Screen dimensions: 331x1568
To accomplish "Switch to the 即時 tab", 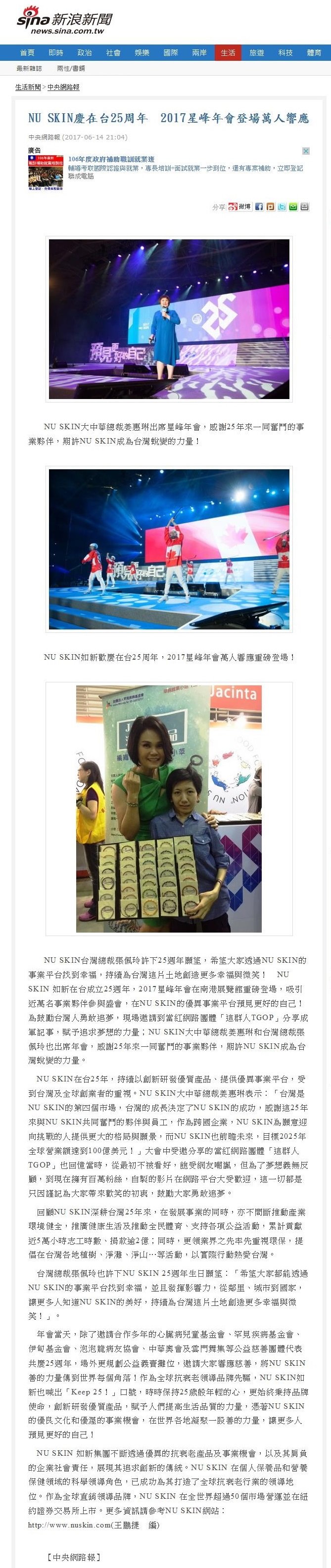I will pyautogui.click(x=55, y=53).
